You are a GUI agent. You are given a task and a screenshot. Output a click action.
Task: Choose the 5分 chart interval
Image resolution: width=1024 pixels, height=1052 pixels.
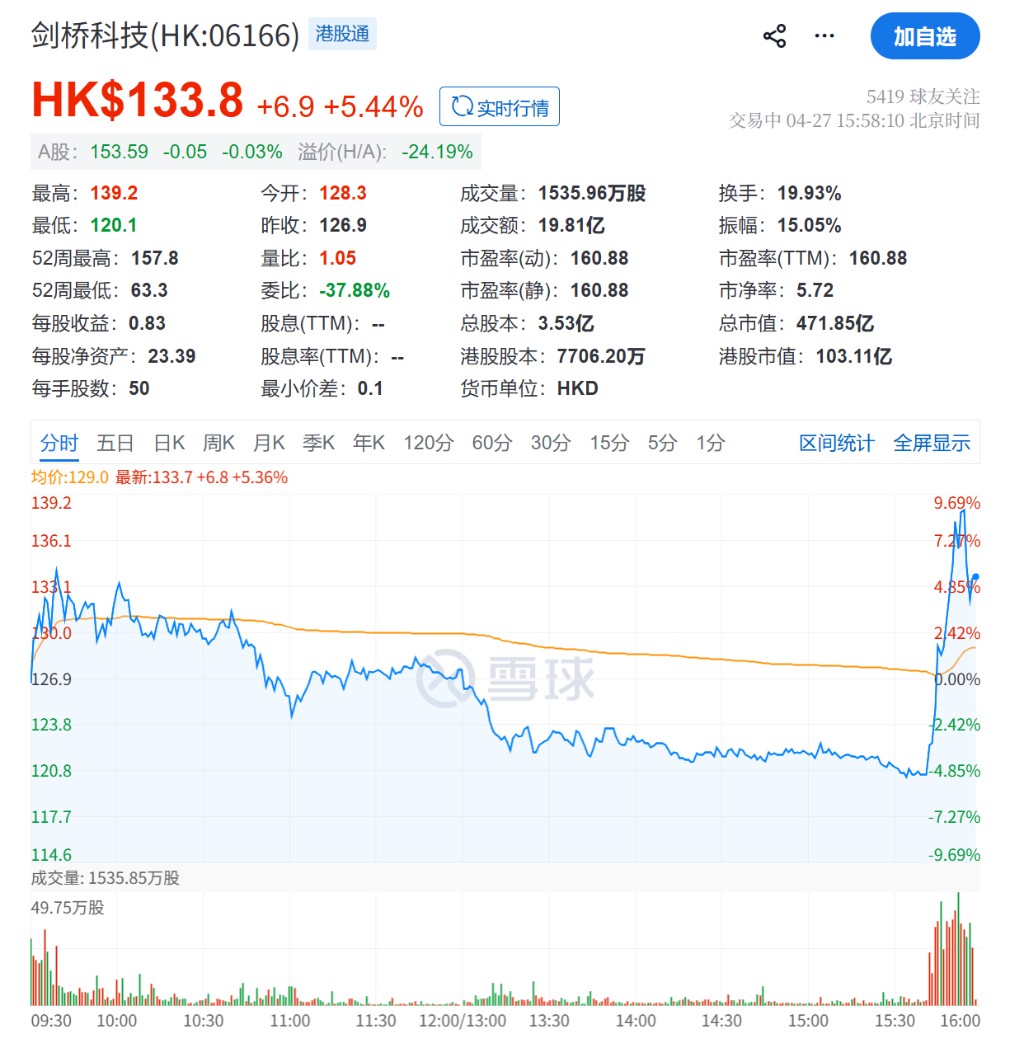[x=662, y=443]
